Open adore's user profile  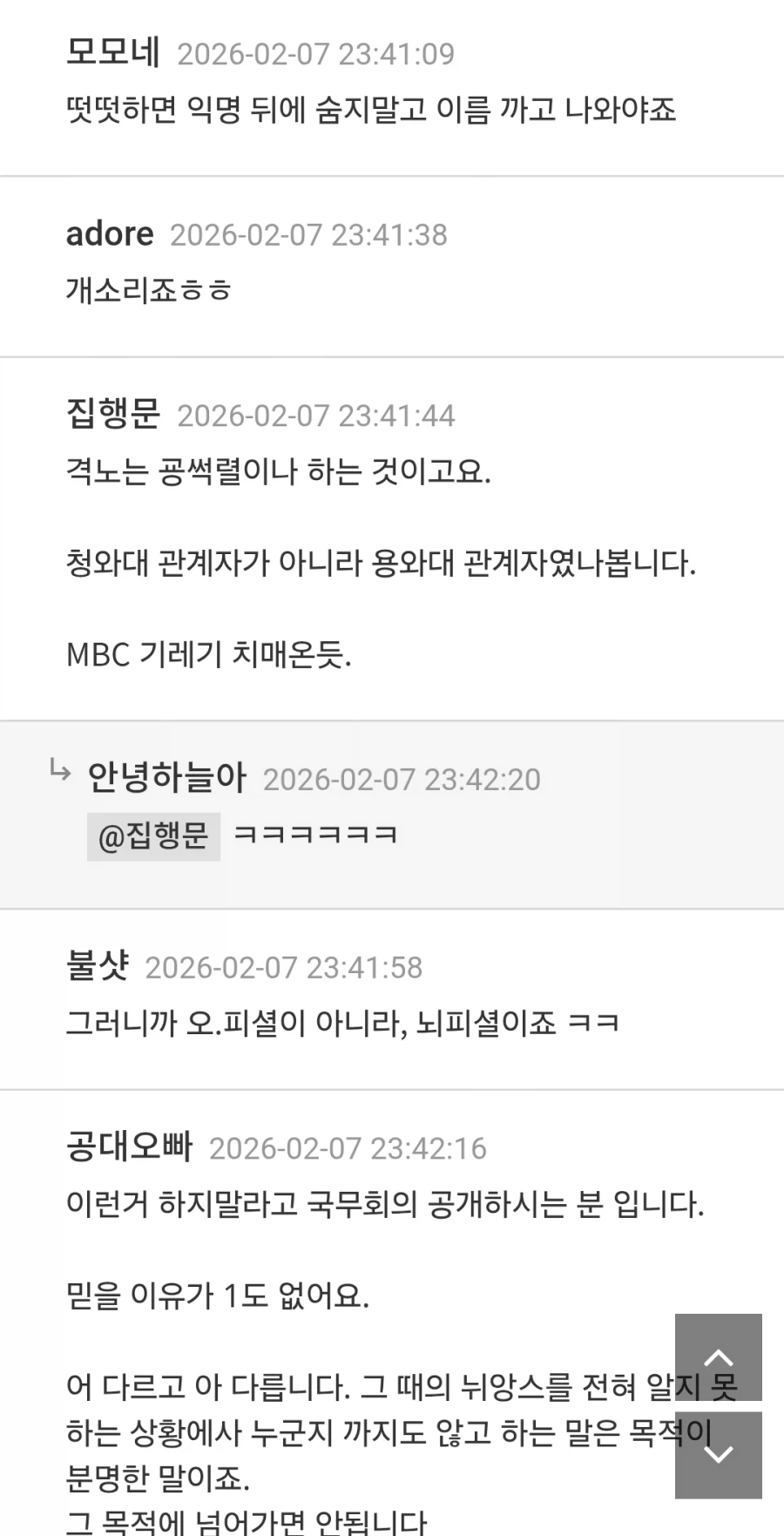pyautogui.click(x=109, y=233)
